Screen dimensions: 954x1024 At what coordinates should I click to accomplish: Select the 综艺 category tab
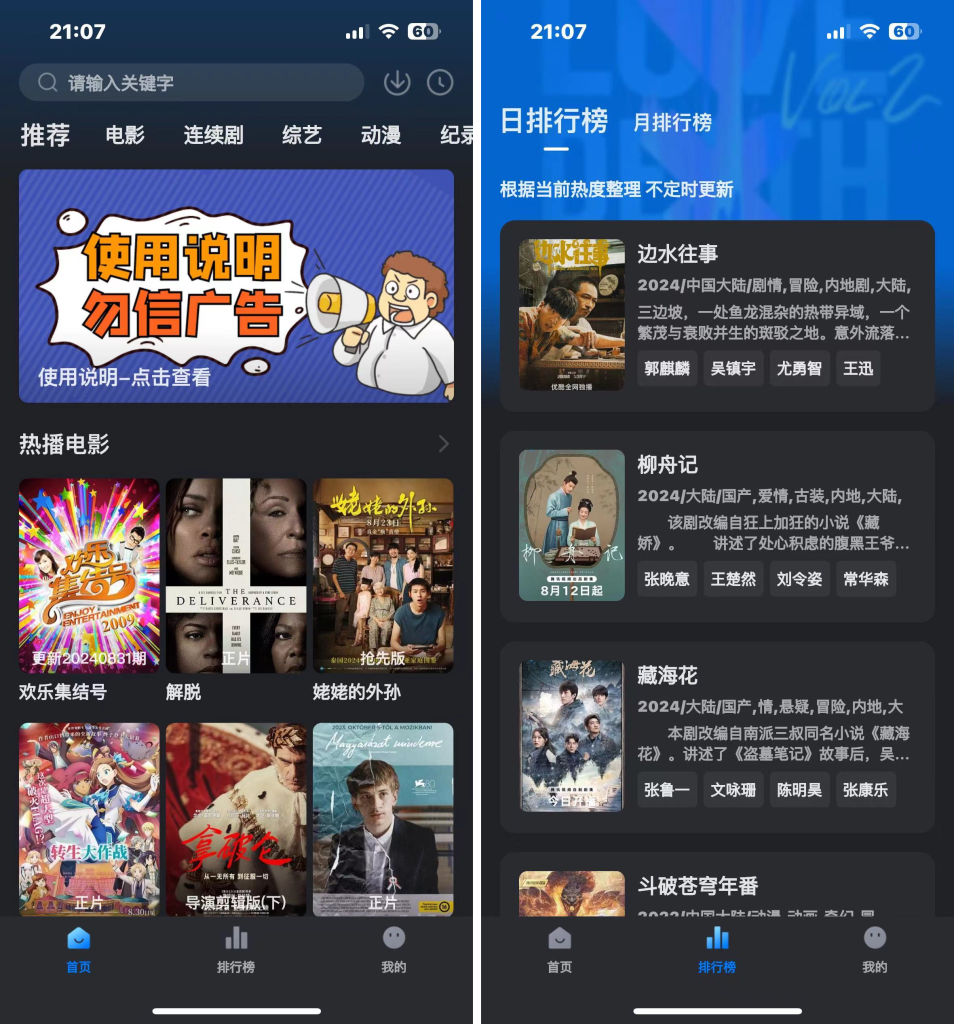302,135
